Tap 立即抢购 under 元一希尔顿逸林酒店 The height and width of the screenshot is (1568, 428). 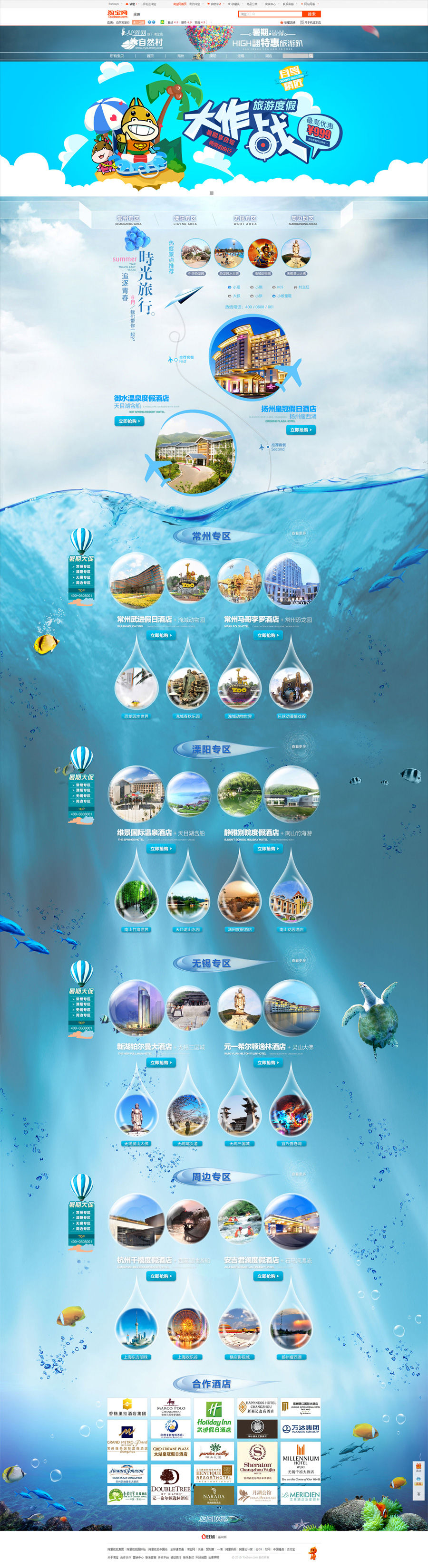click(x=268, y=1063)
